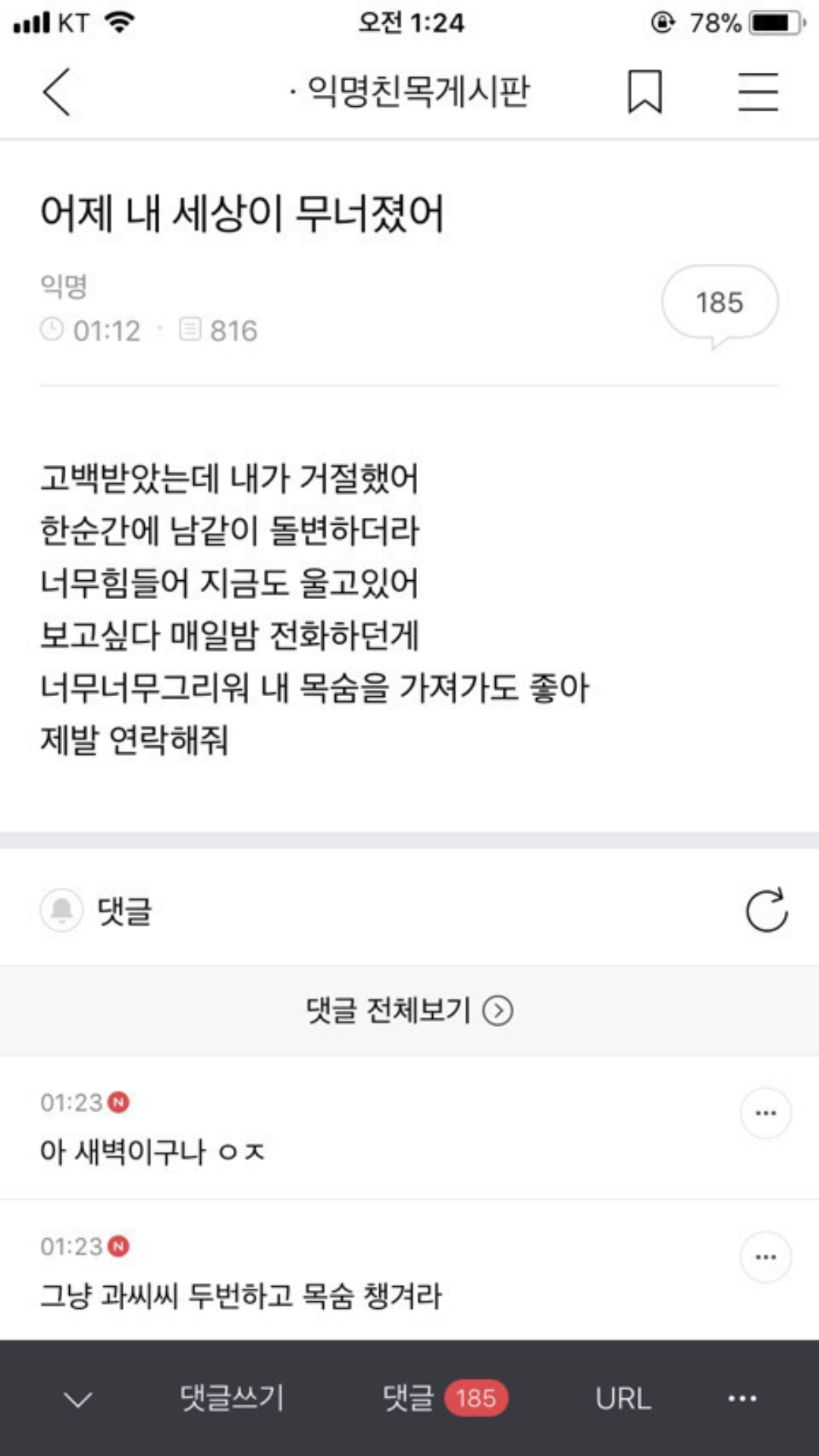
Task: Open more options in the bottom toolbar
Action: pyautogui.click(x=742, y=1398)
